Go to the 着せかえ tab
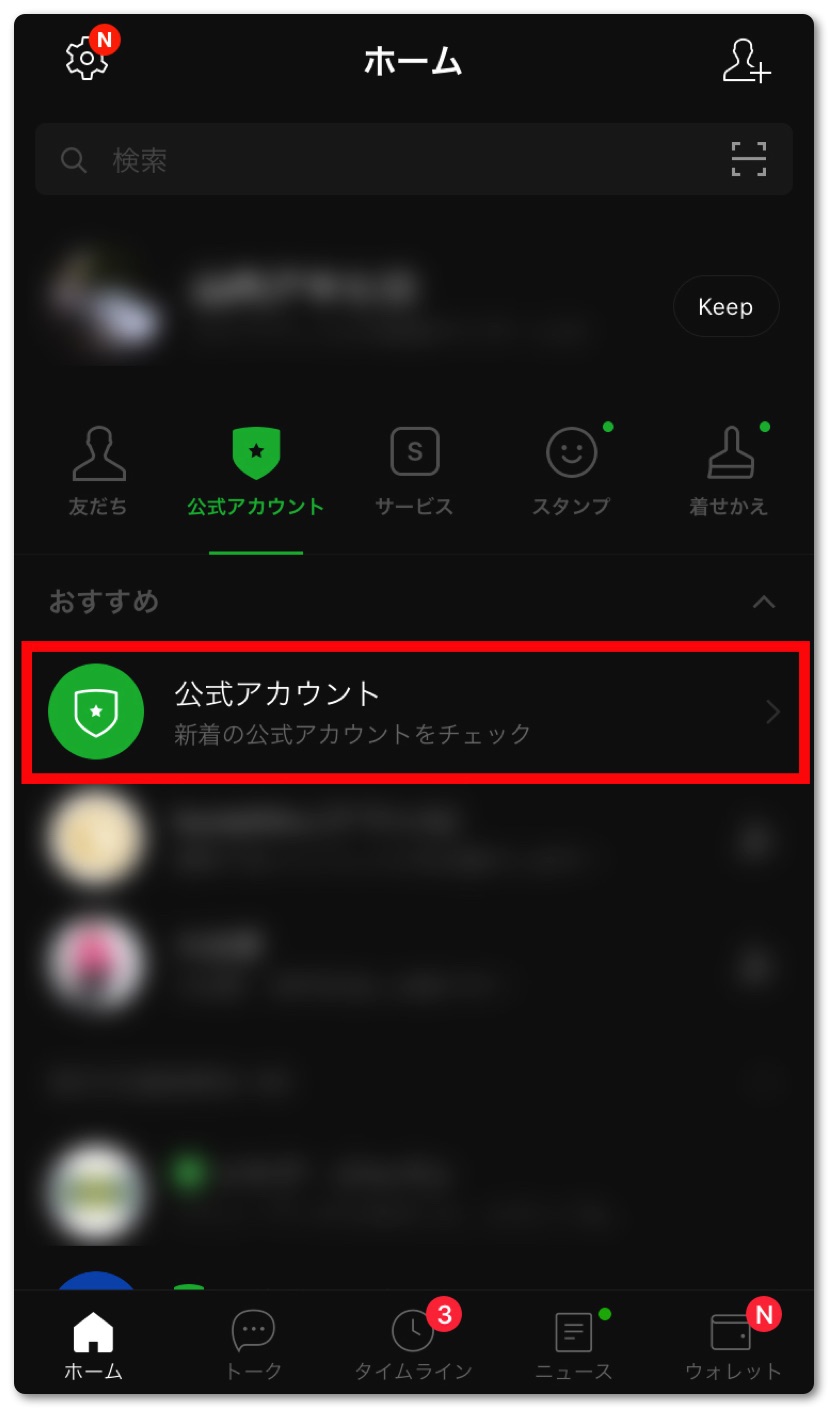 point(729,472)
